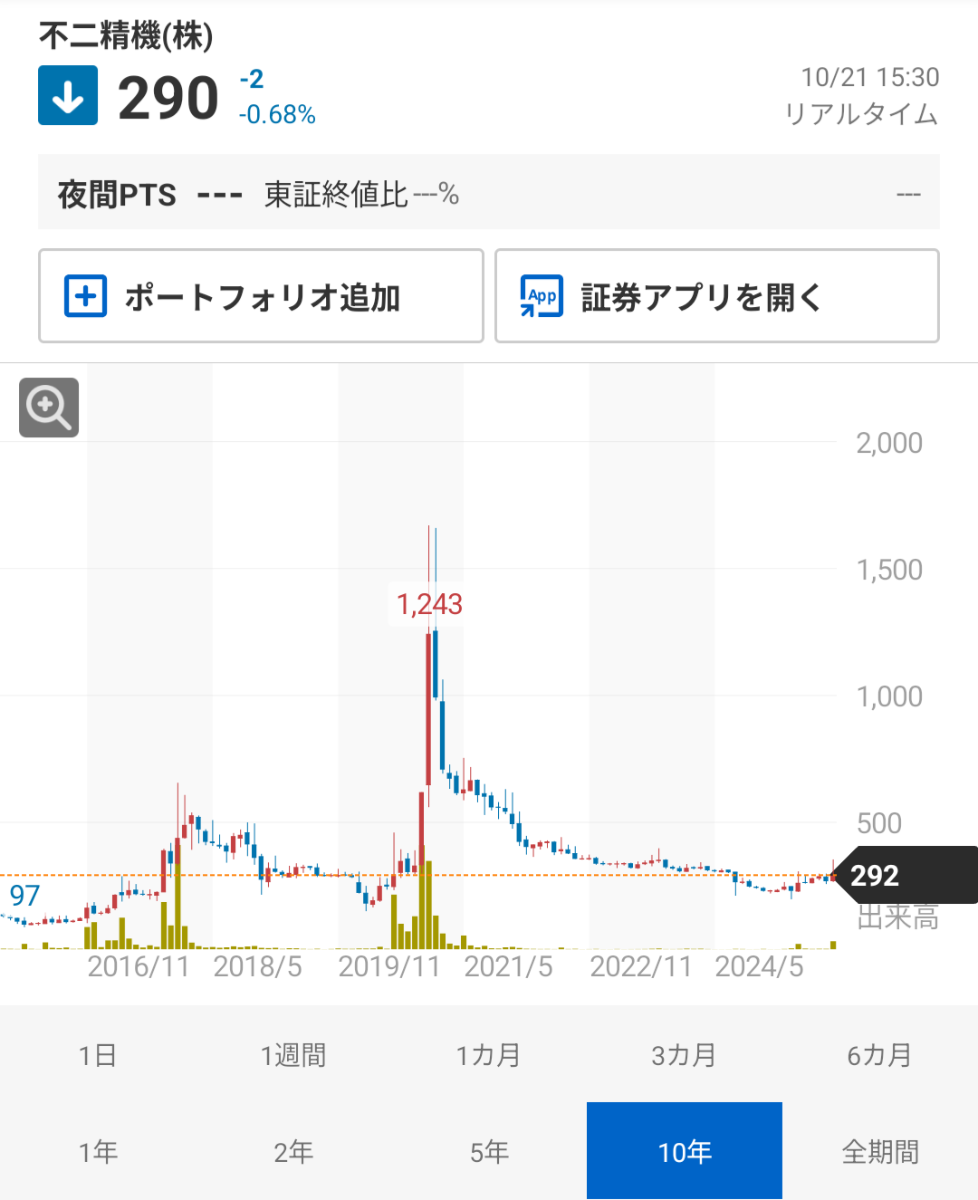Click the ポートフォリオ追加 button
The height and width of the screenshot is (1200, 978).
260,296
